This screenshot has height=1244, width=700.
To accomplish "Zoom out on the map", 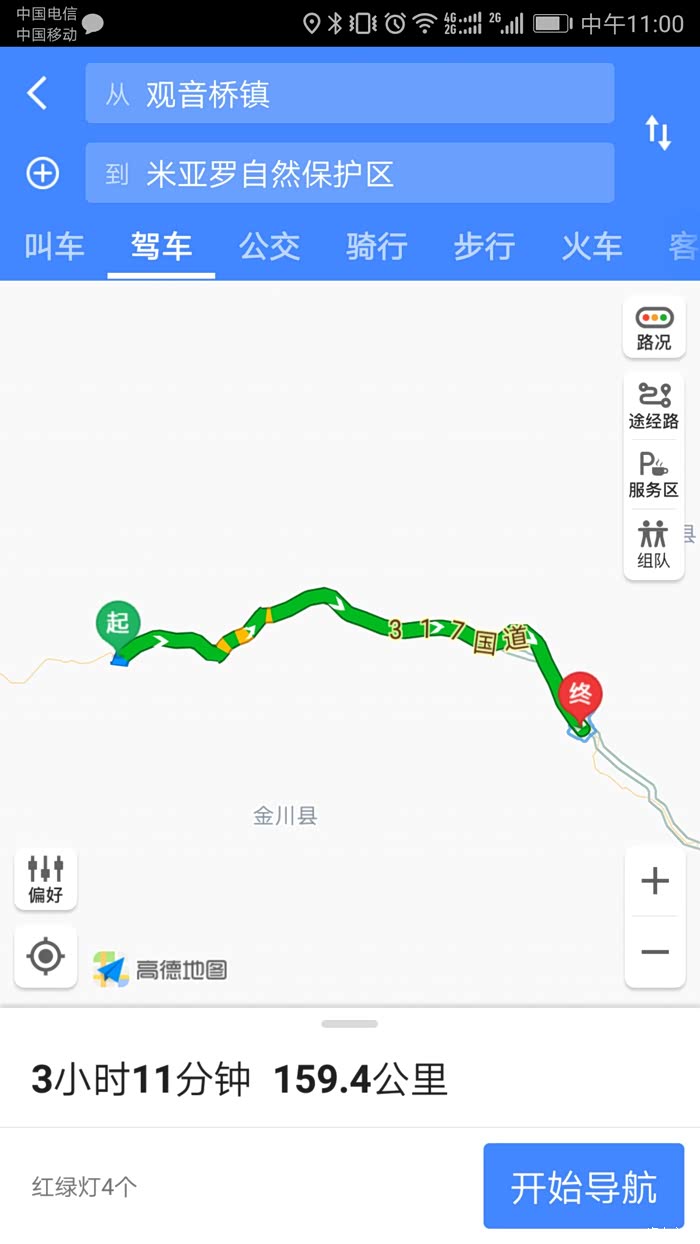I will [x=655, y=952].
